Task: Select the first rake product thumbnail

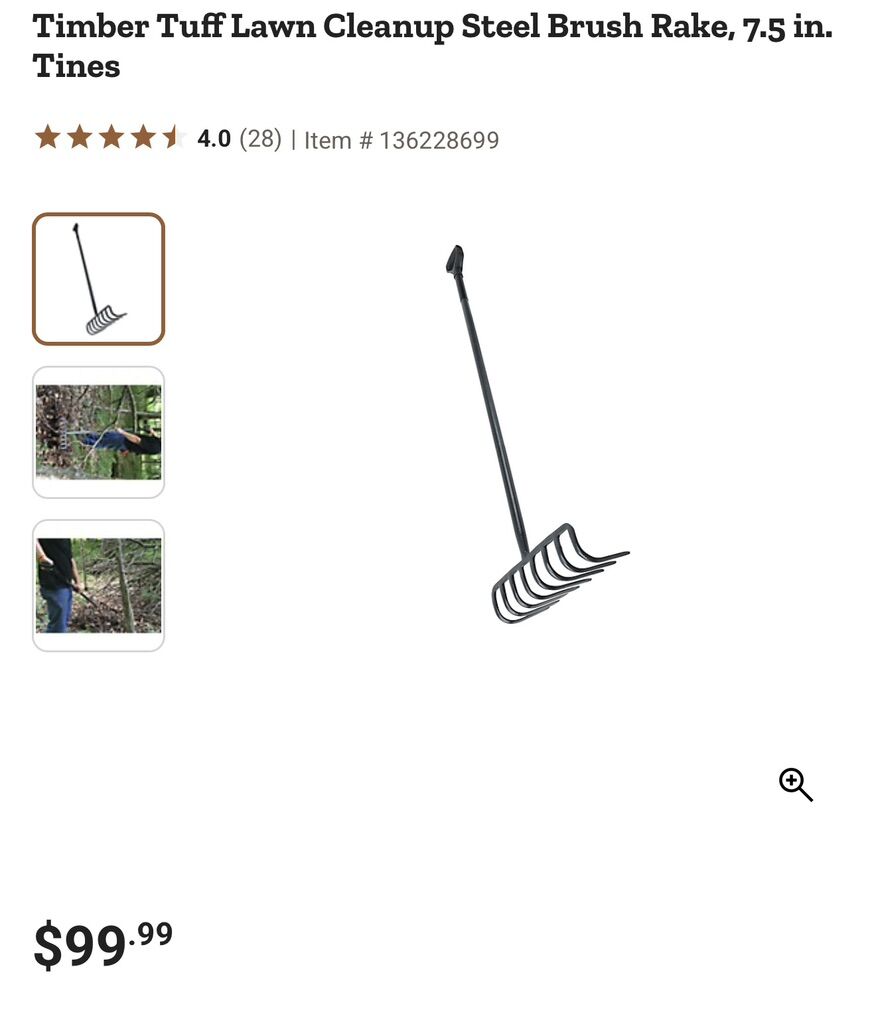Action: (98, 279)
